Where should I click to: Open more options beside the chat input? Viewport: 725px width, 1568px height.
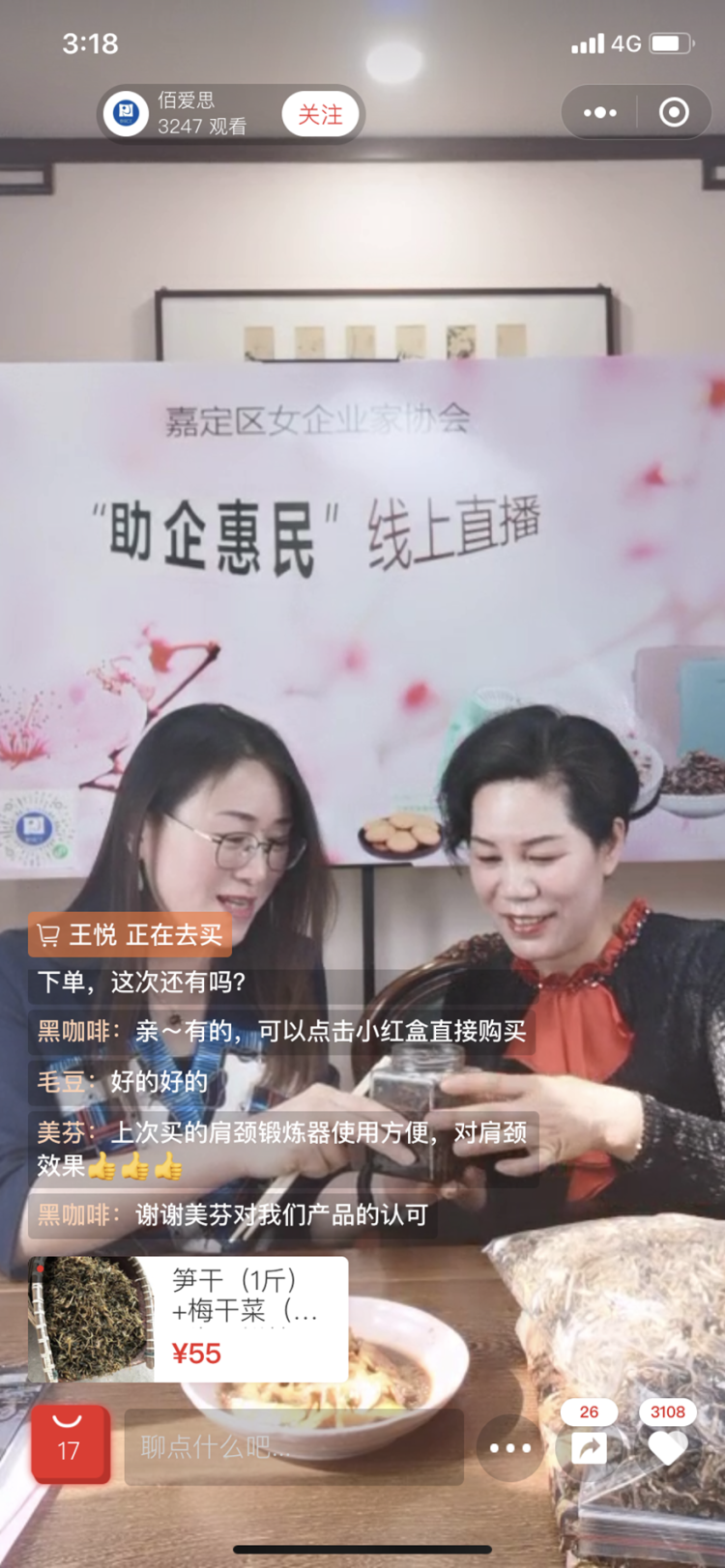(509, 1447)
